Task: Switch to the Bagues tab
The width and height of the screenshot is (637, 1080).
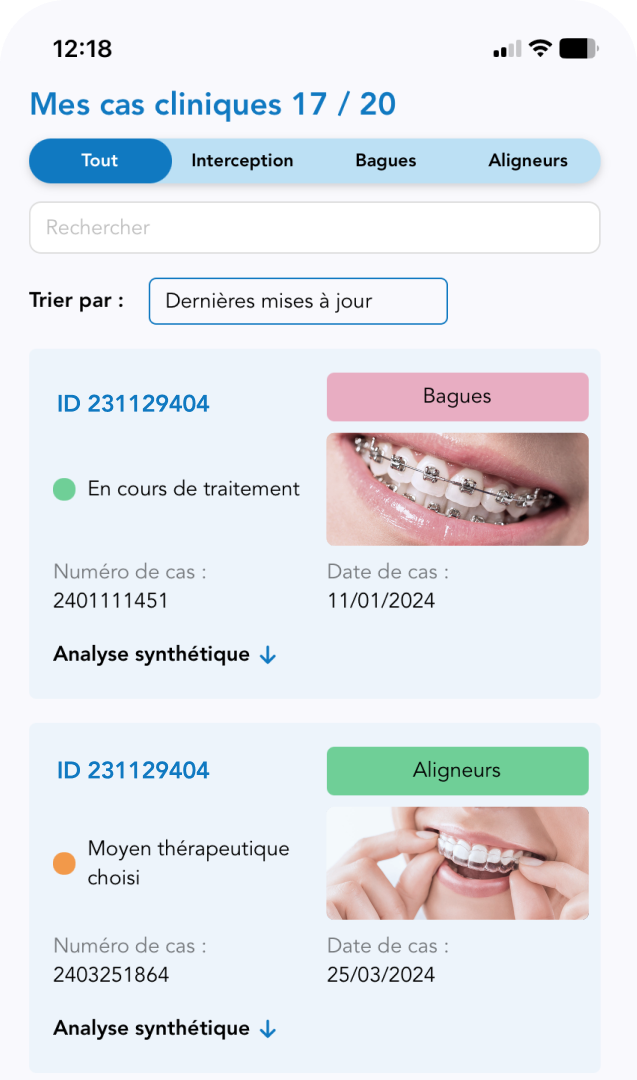Action: pyautogui.click(x=386, y=160)
